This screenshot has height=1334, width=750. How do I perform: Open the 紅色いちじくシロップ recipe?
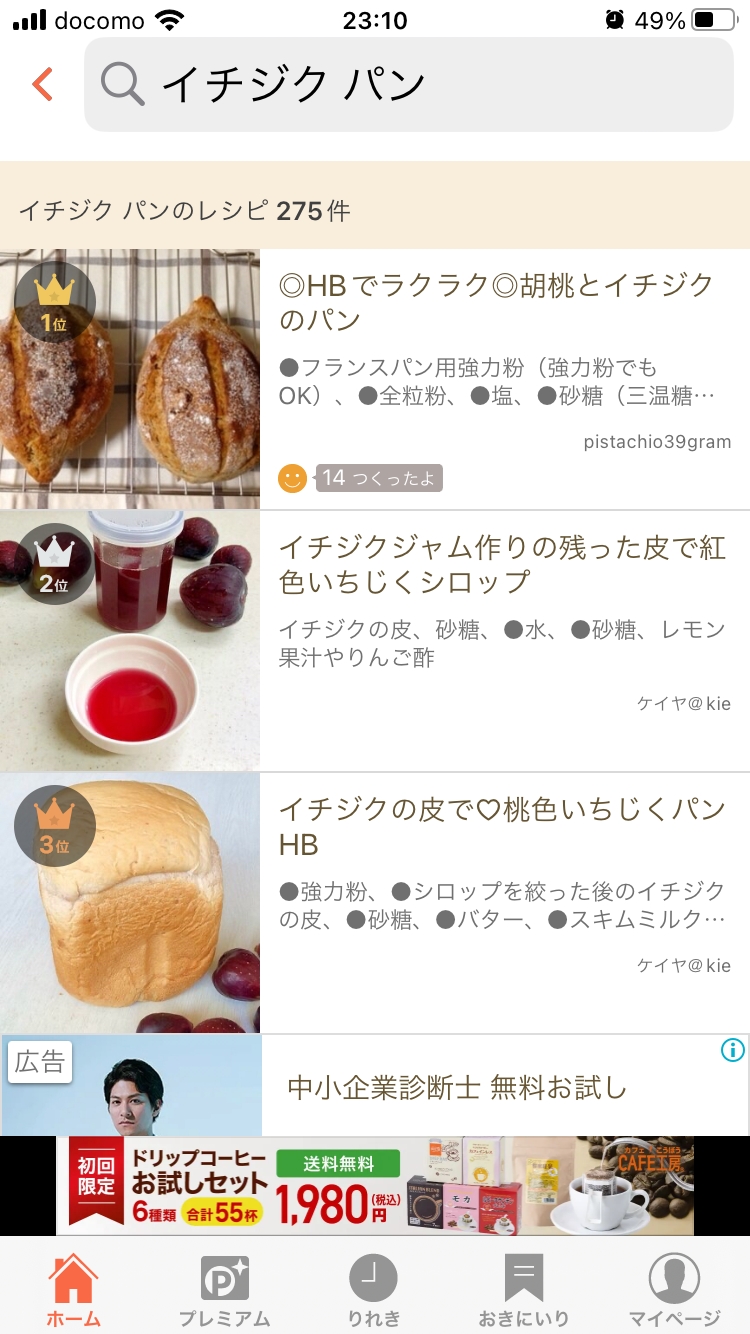[502, 564]
